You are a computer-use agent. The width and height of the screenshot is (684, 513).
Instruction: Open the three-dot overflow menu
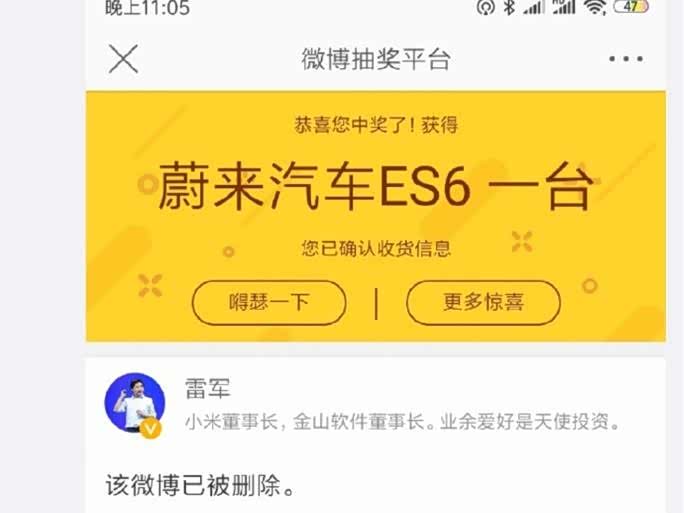pyautogui.click(x=626, y=59)
